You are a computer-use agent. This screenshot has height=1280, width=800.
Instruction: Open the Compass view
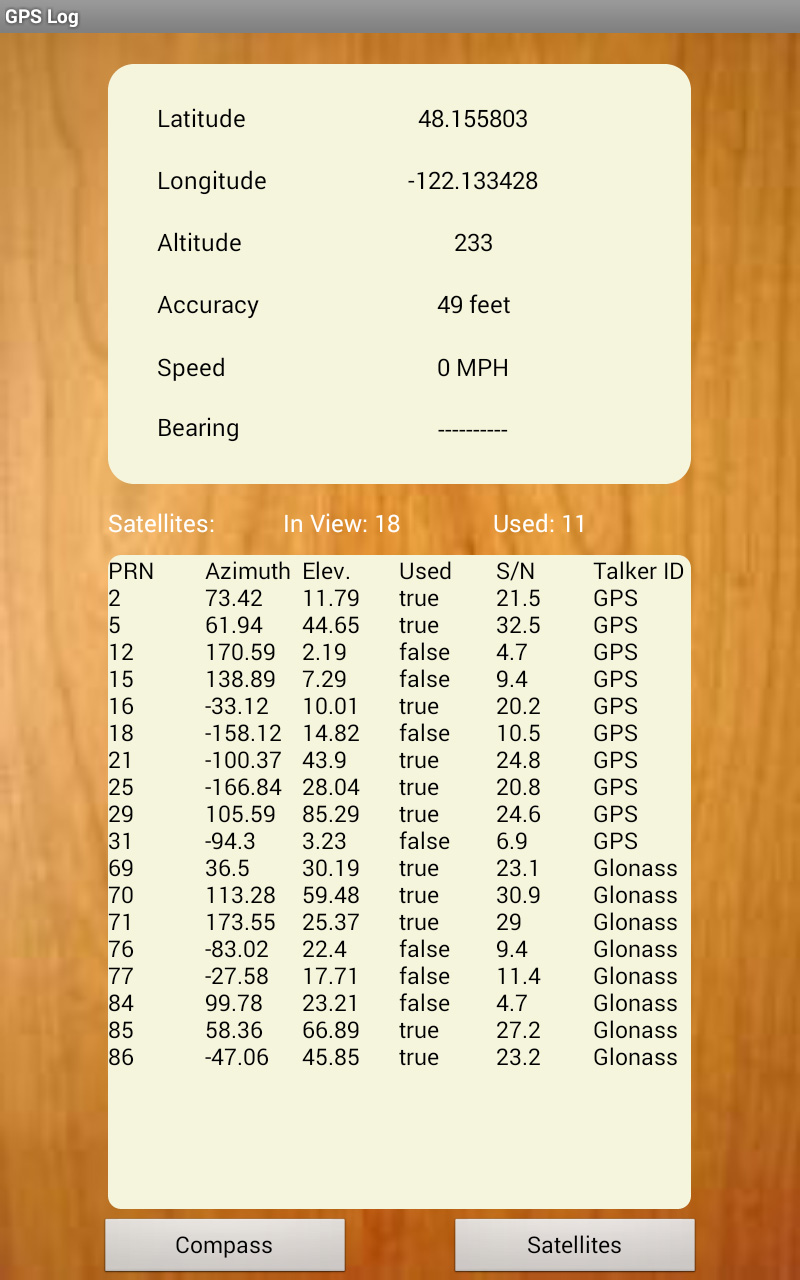224,1245
